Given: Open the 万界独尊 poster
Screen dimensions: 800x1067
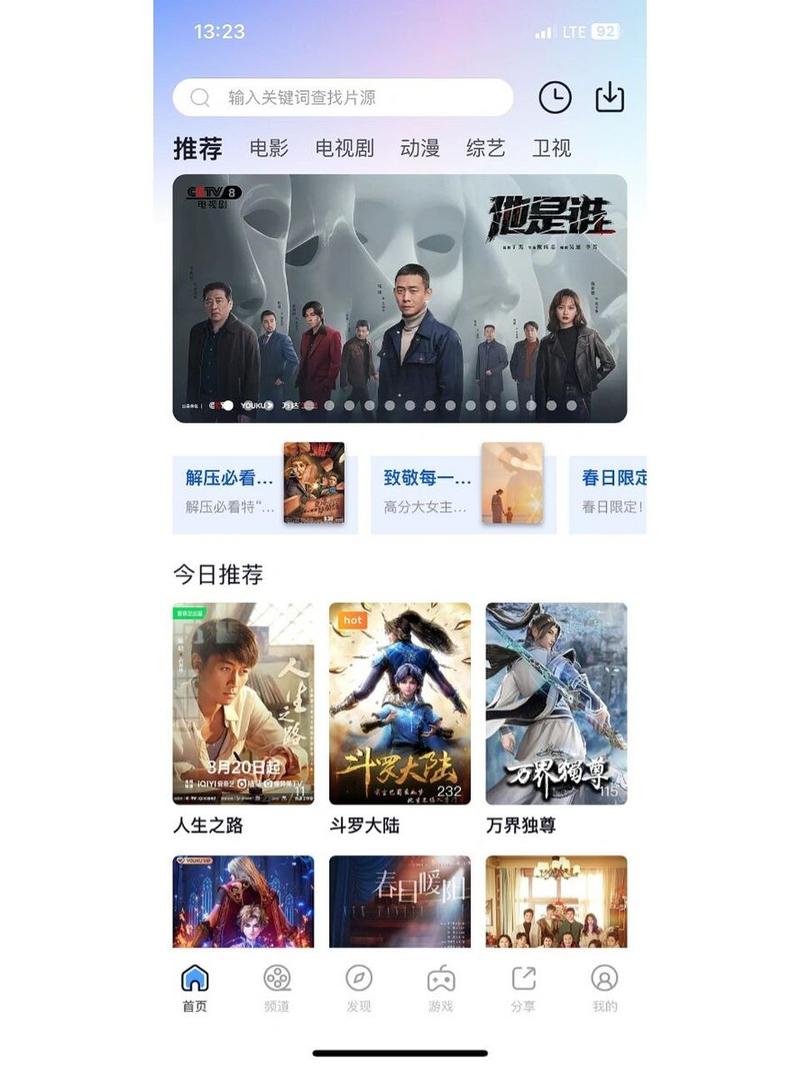Looking at the screenshot, I should (x=556, y=700).
